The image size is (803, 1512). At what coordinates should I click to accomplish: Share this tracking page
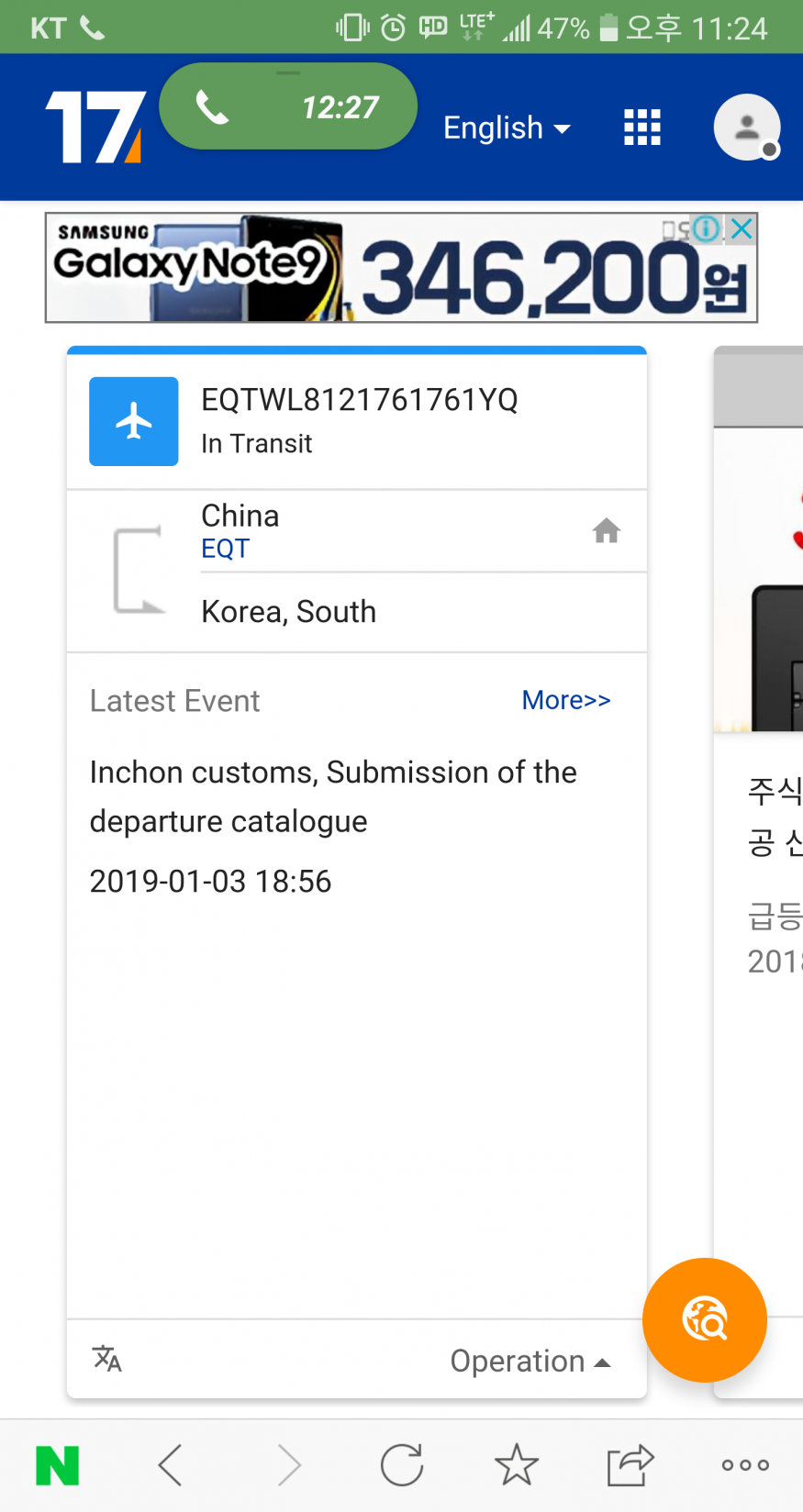tap(630, 1465)
